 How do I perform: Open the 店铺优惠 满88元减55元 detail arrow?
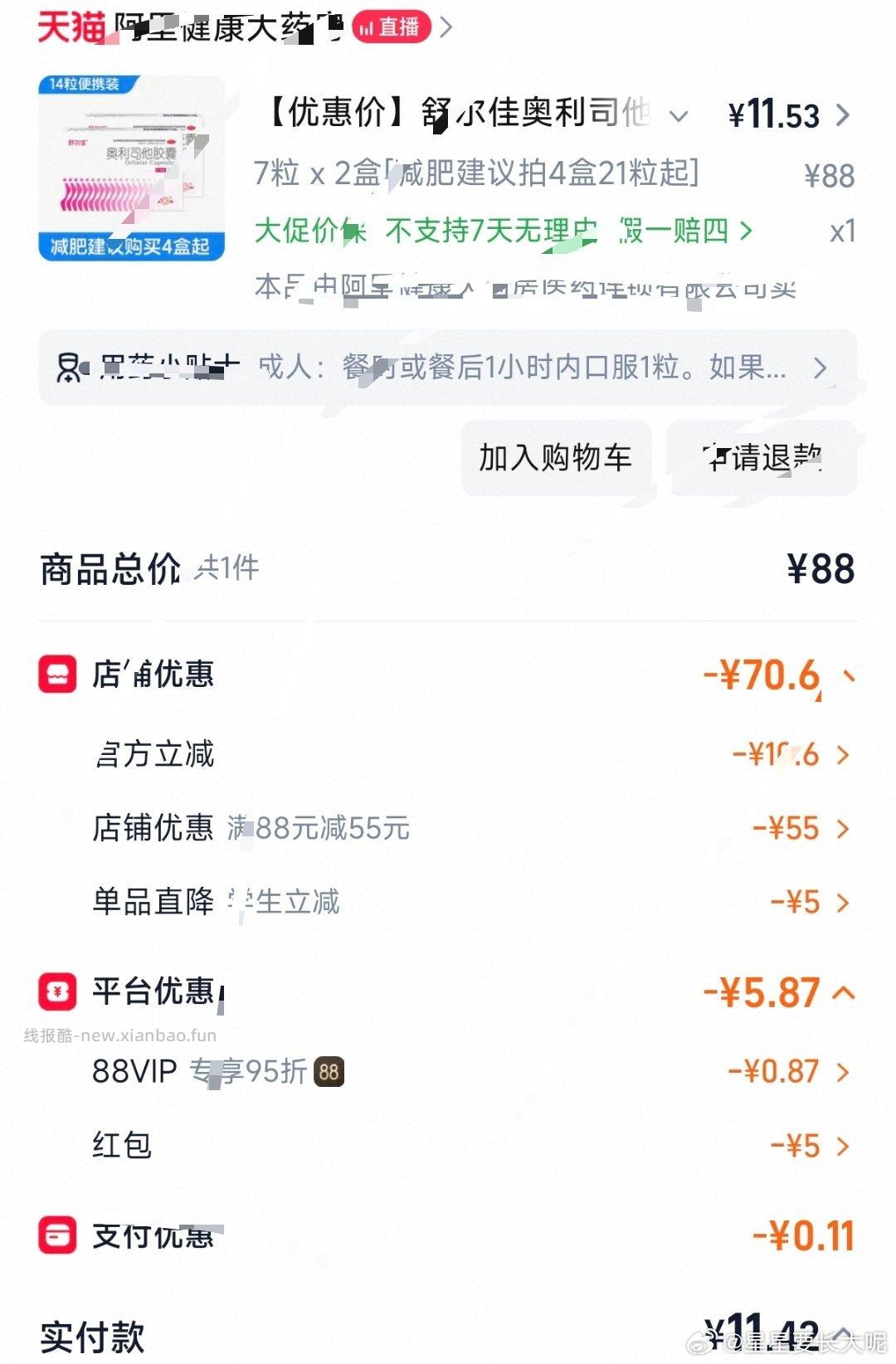click(x=845, y=829)
